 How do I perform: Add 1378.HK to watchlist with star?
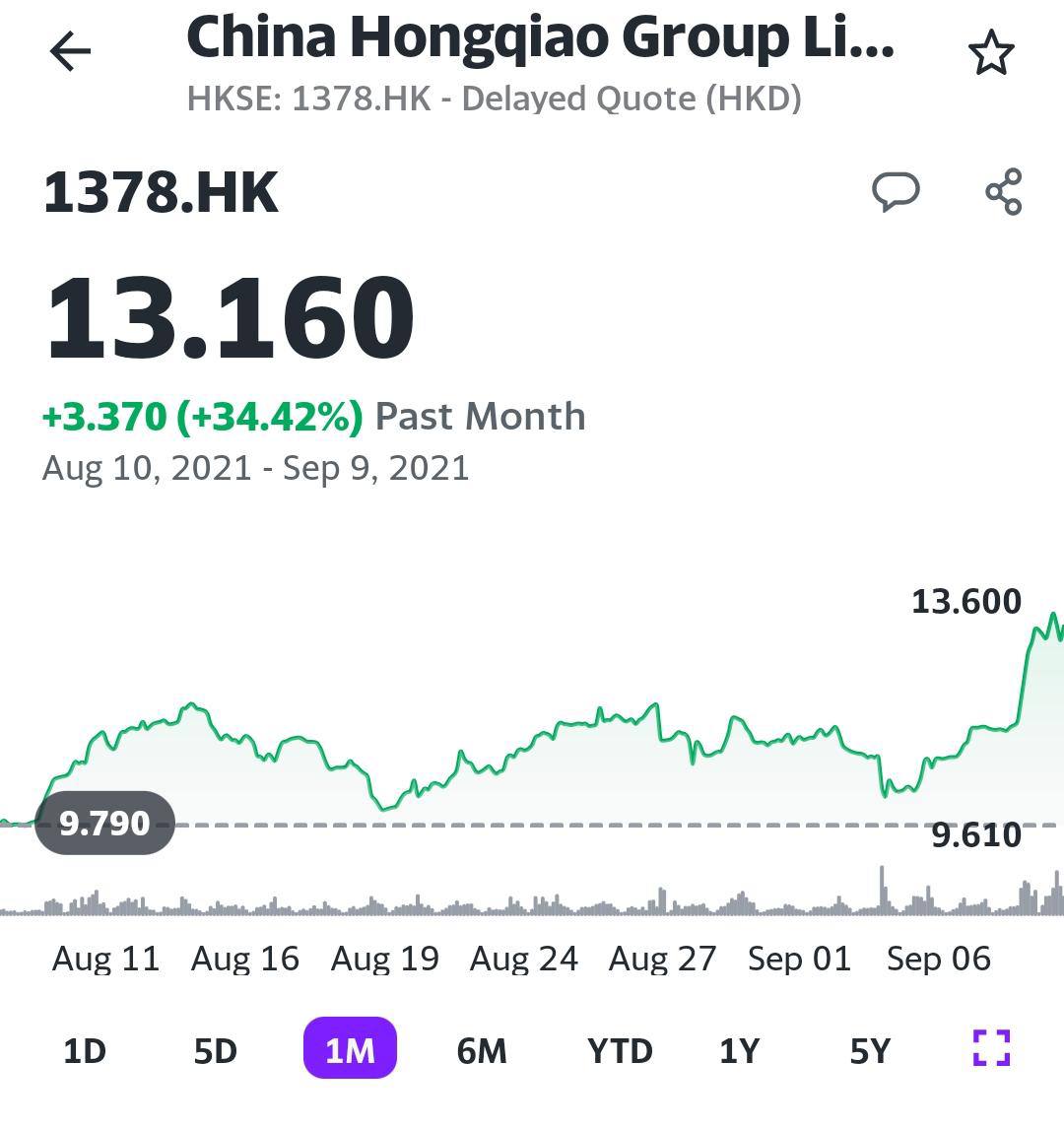coord(991,53)
